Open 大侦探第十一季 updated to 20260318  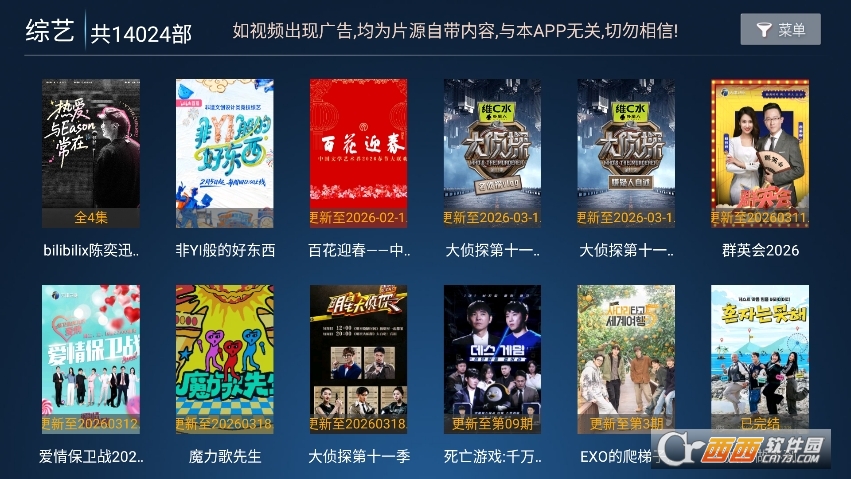tap(358, 360)
